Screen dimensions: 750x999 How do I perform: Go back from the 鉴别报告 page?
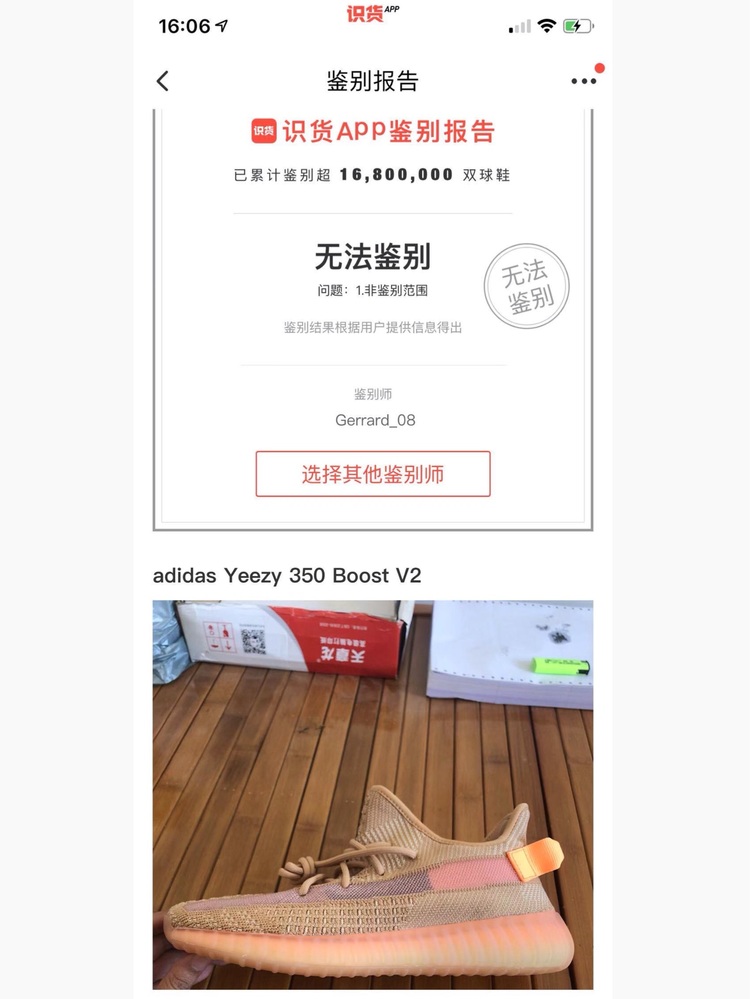click(163, 81)
